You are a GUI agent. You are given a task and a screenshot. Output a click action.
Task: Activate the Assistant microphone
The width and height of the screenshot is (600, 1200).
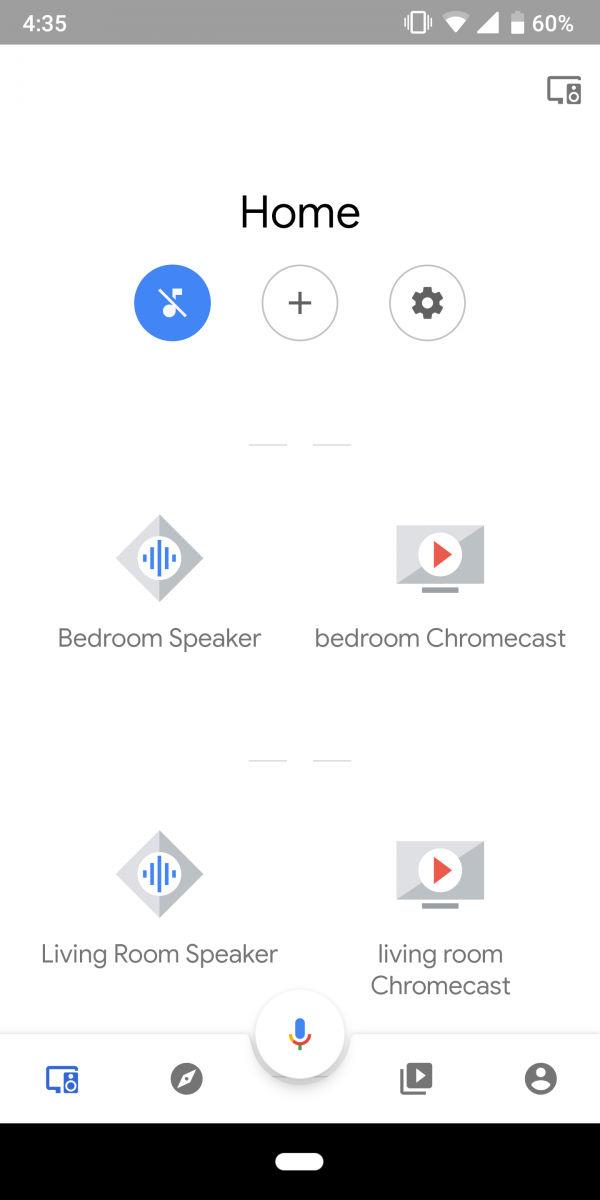click(300, 1035)
